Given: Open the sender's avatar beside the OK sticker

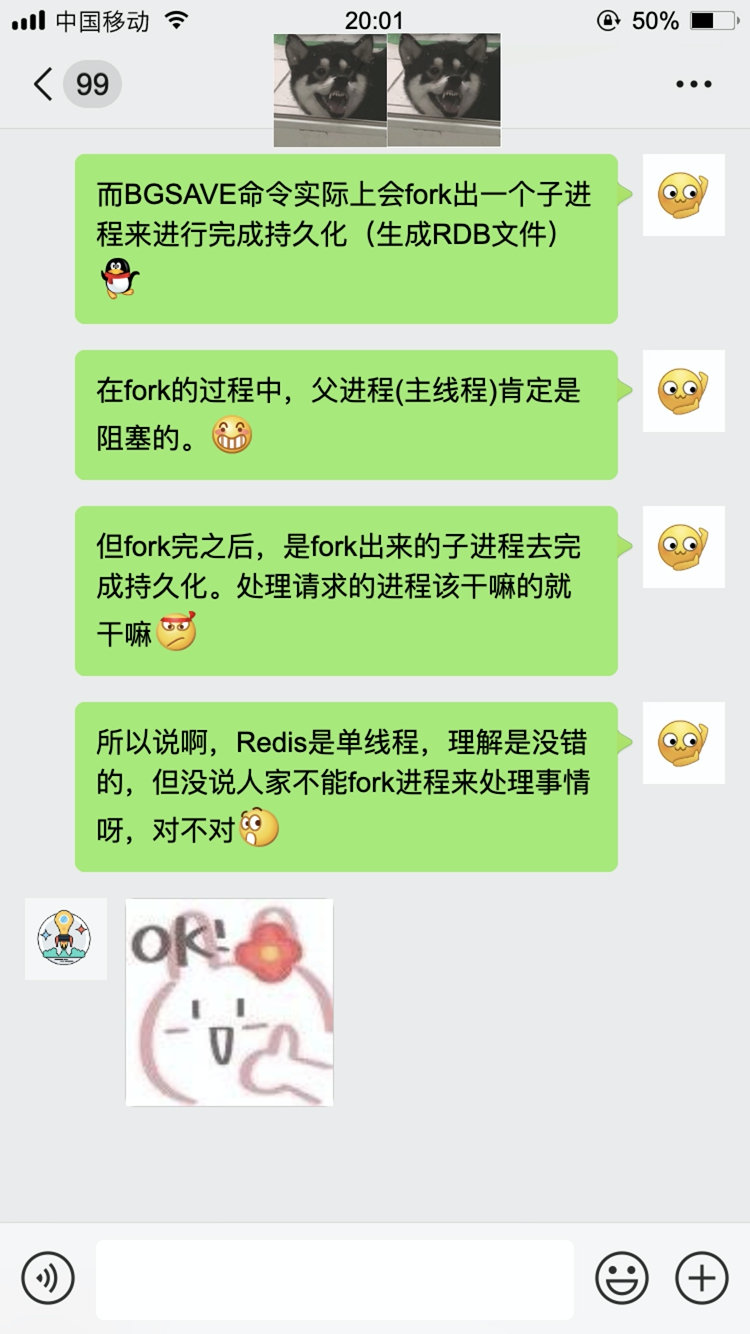Looking at the screenshot, I should (66, 939).
